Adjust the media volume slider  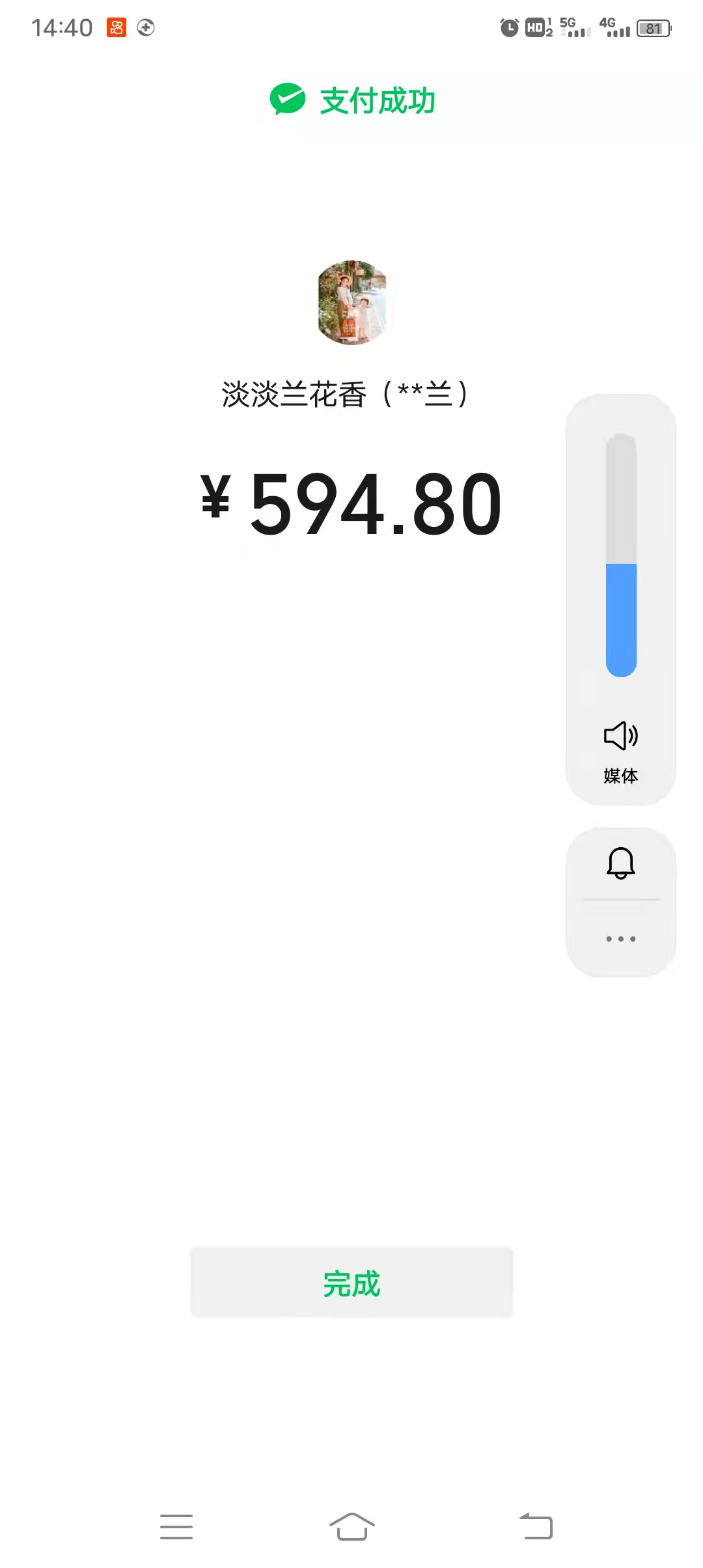tap(621, 555)
